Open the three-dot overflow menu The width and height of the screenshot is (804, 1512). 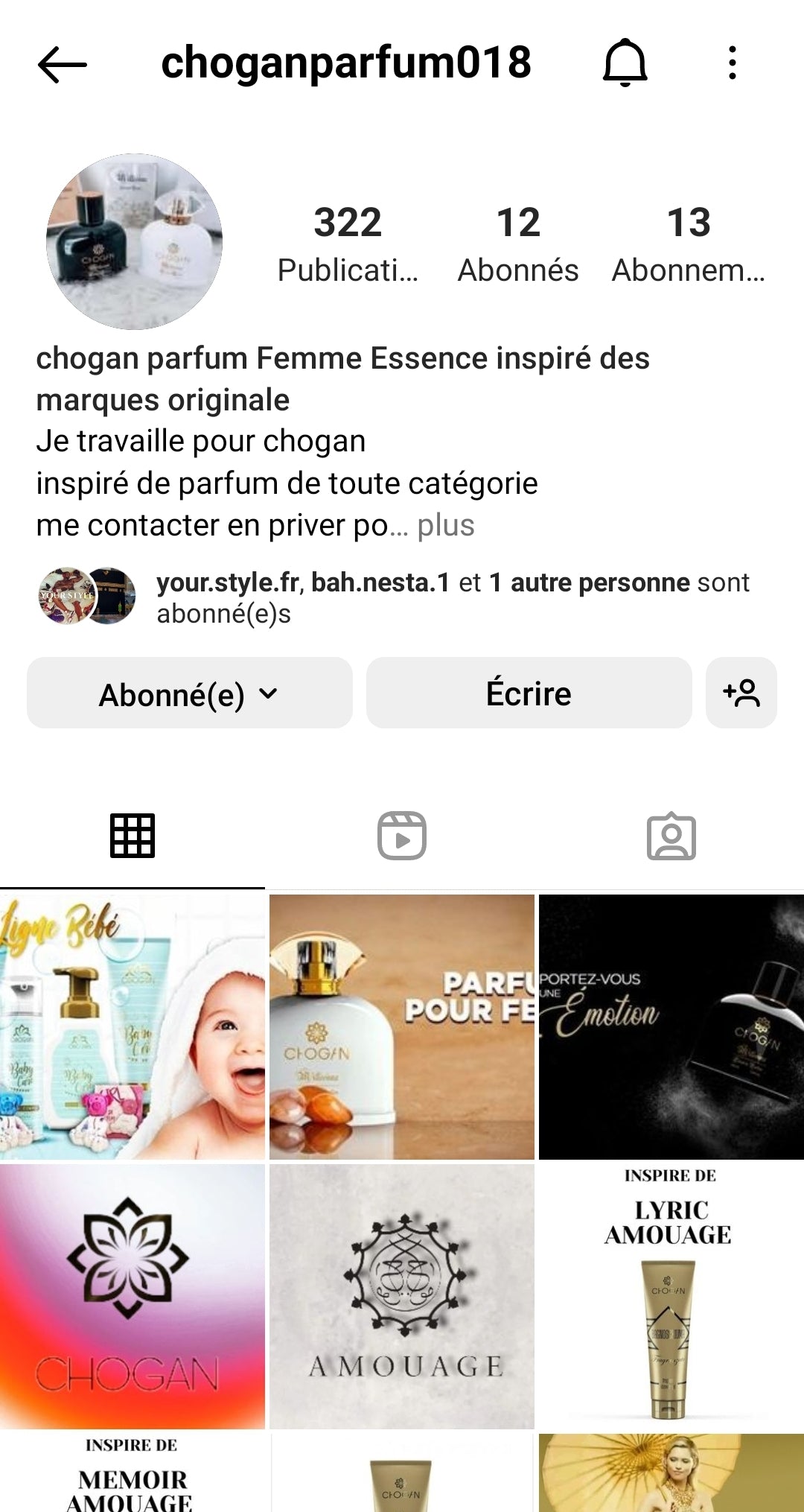pyautogui.click(x=733, y=63)
